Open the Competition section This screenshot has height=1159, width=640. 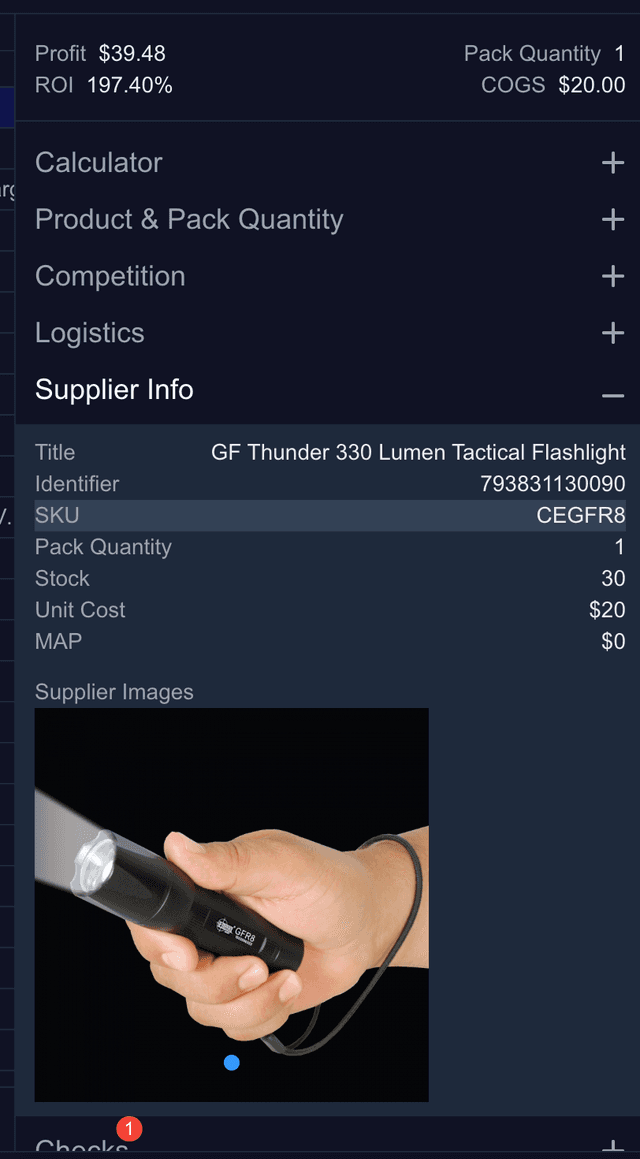612,277
